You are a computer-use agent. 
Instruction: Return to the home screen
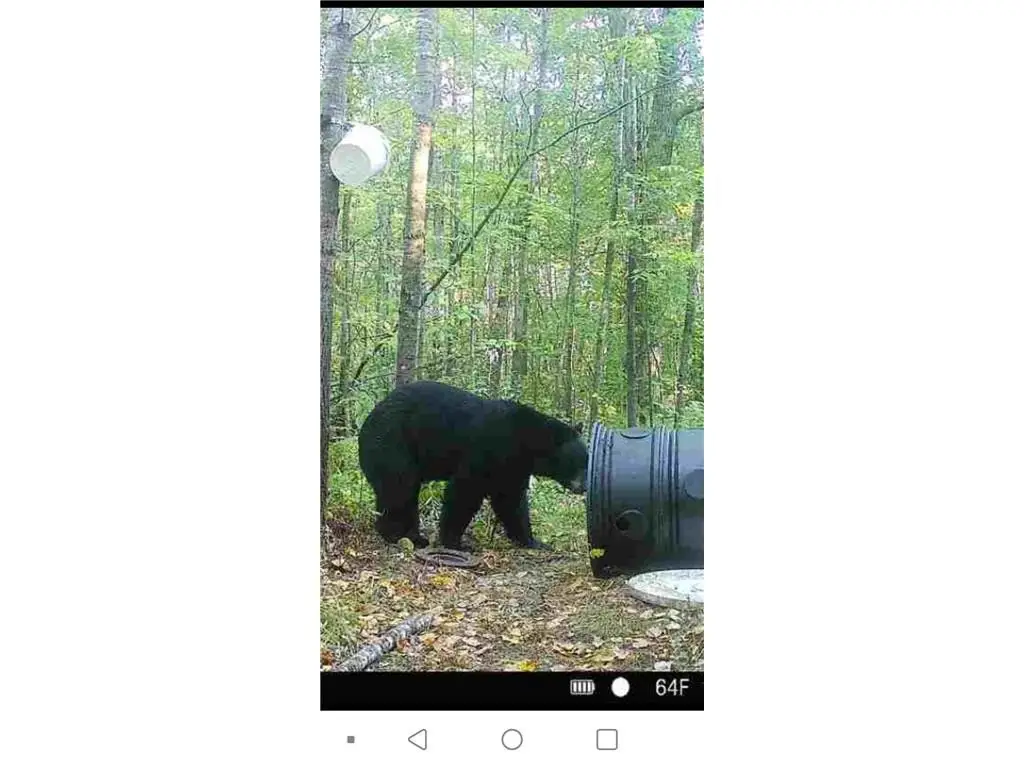point(512,739)
